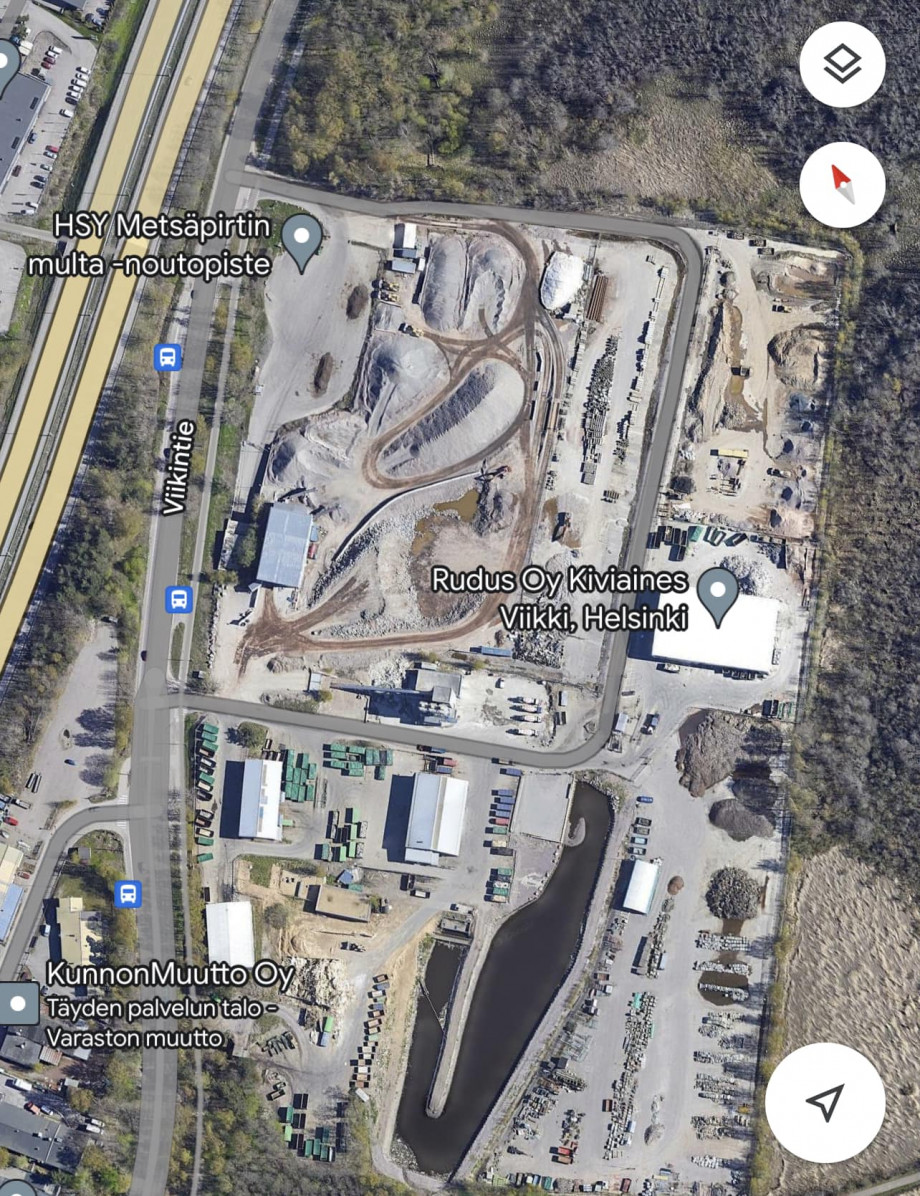Open the bus stop below the Viikintie label
The image size is (920, 1196).
[179, 599]
